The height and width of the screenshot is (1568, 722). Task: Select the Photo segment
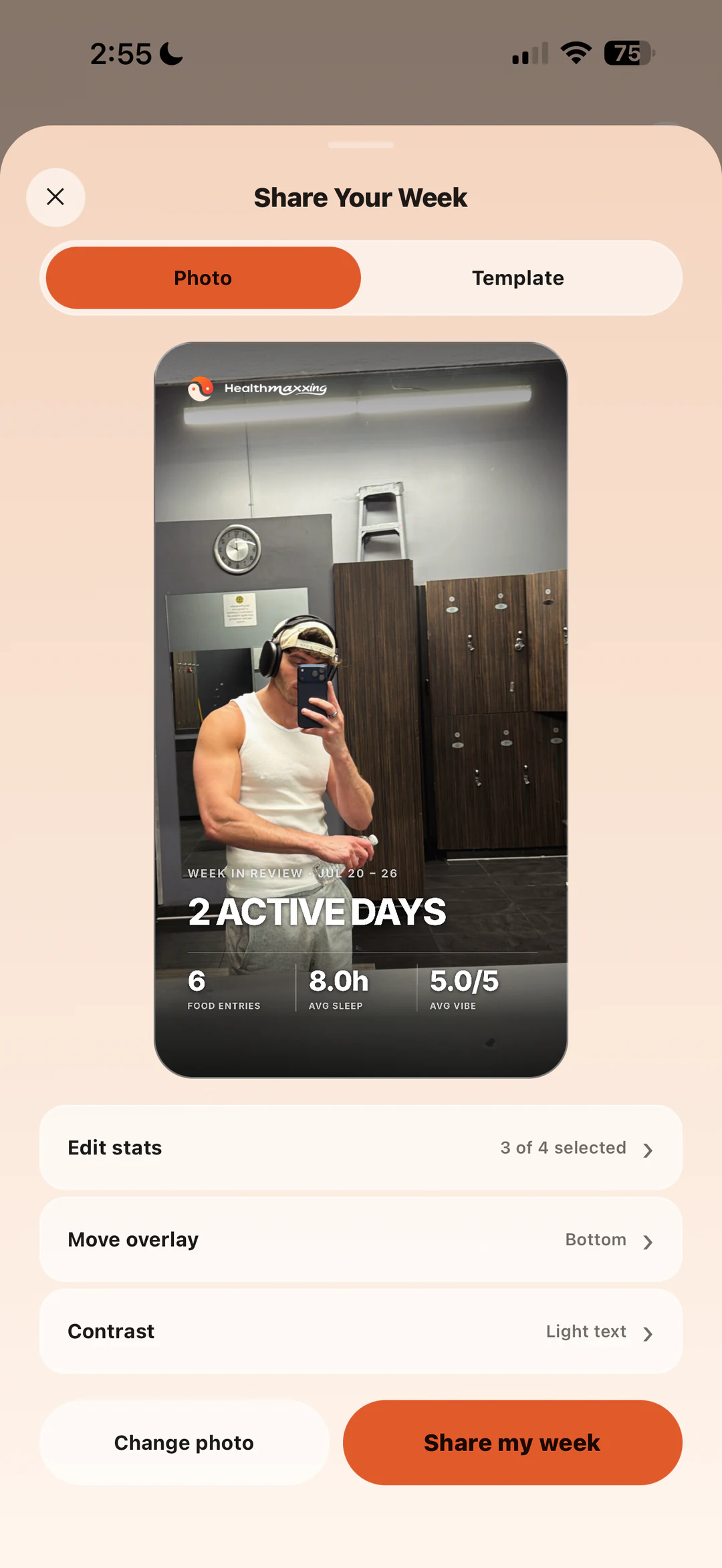(203, 278)
